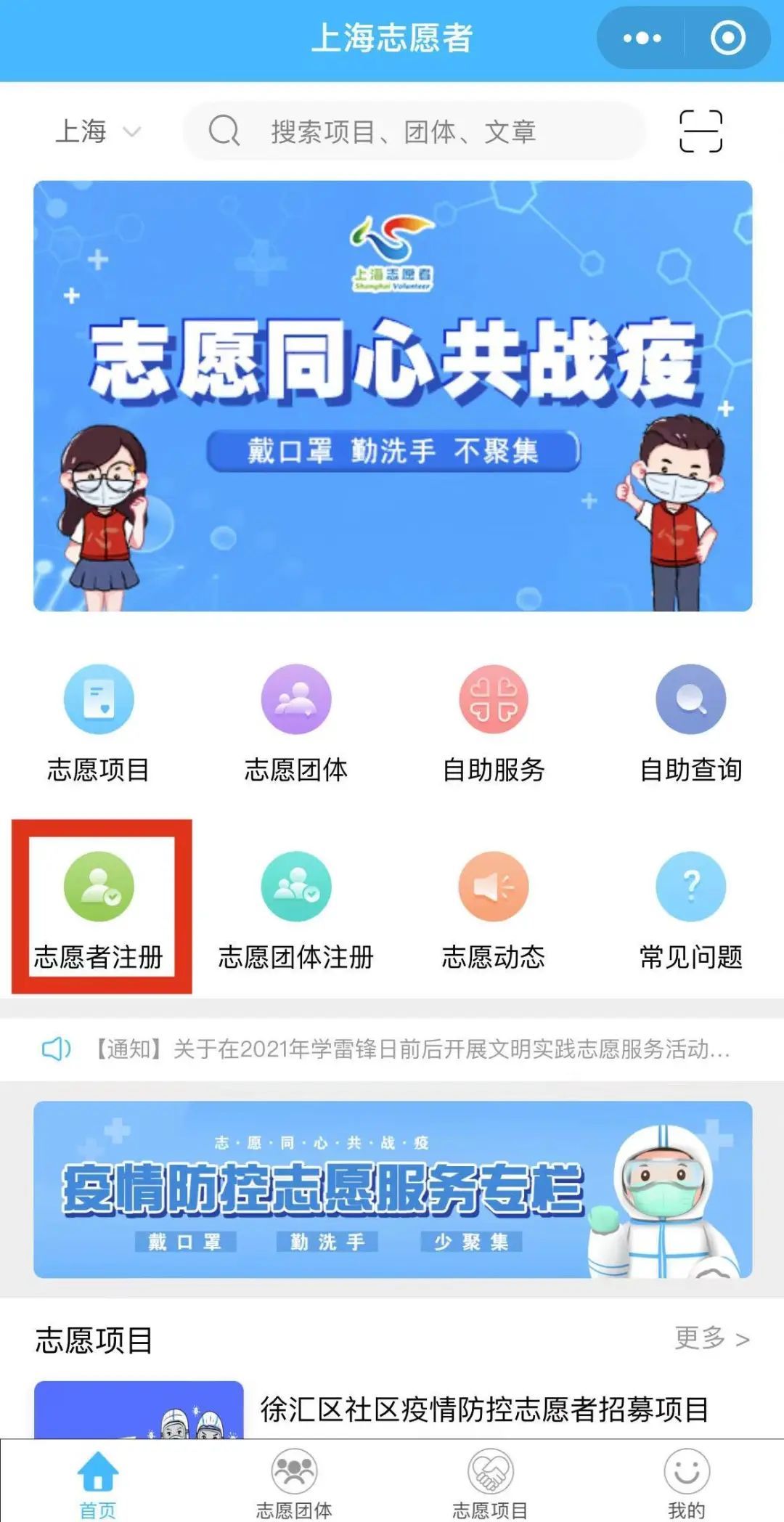Image resolution: width=784 pixels, height=1522 pixels.
Task: Open the 志愿项目 shortcut in the icon grid
Action: click(x=99, y=723)
